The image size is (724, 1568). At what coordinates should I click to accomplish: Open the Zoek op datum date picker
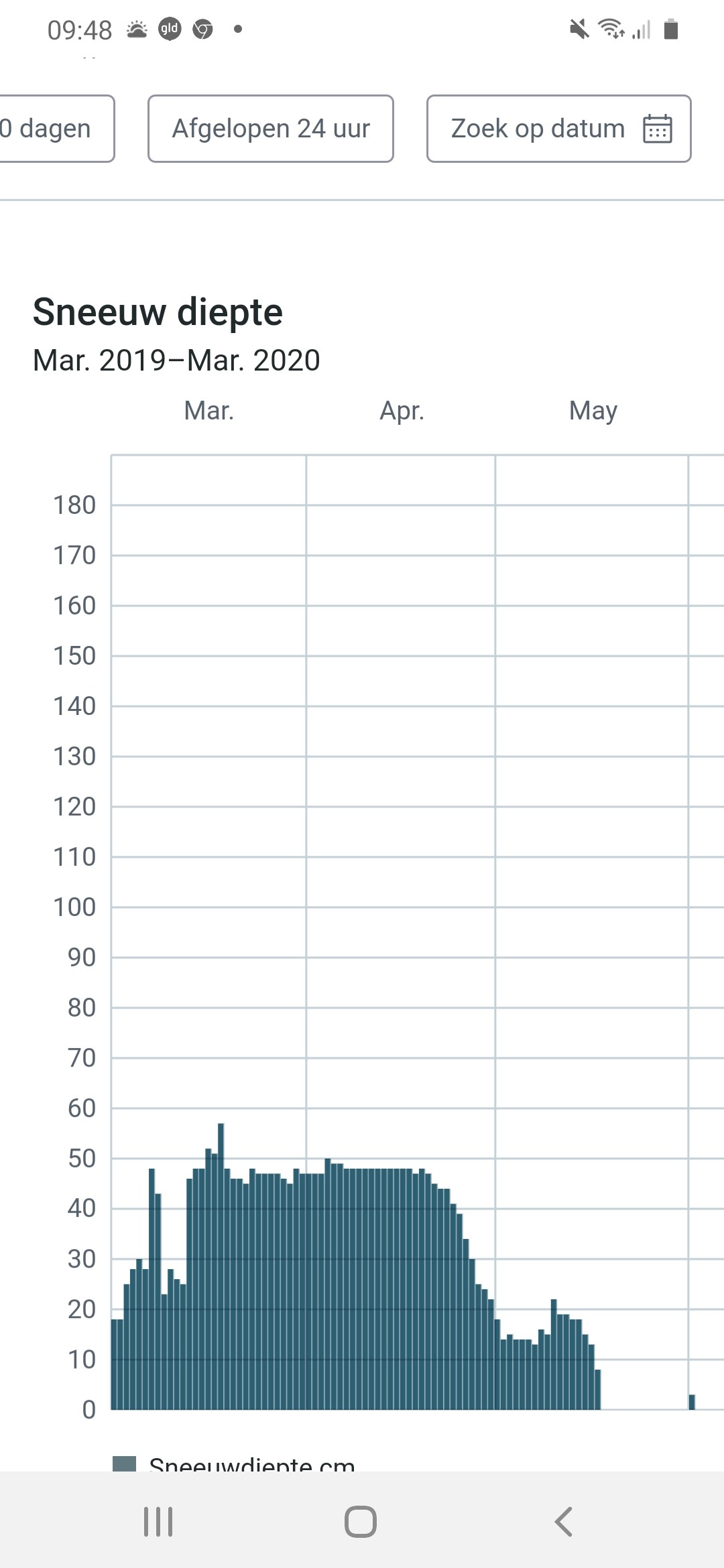[x=559, y=129]
